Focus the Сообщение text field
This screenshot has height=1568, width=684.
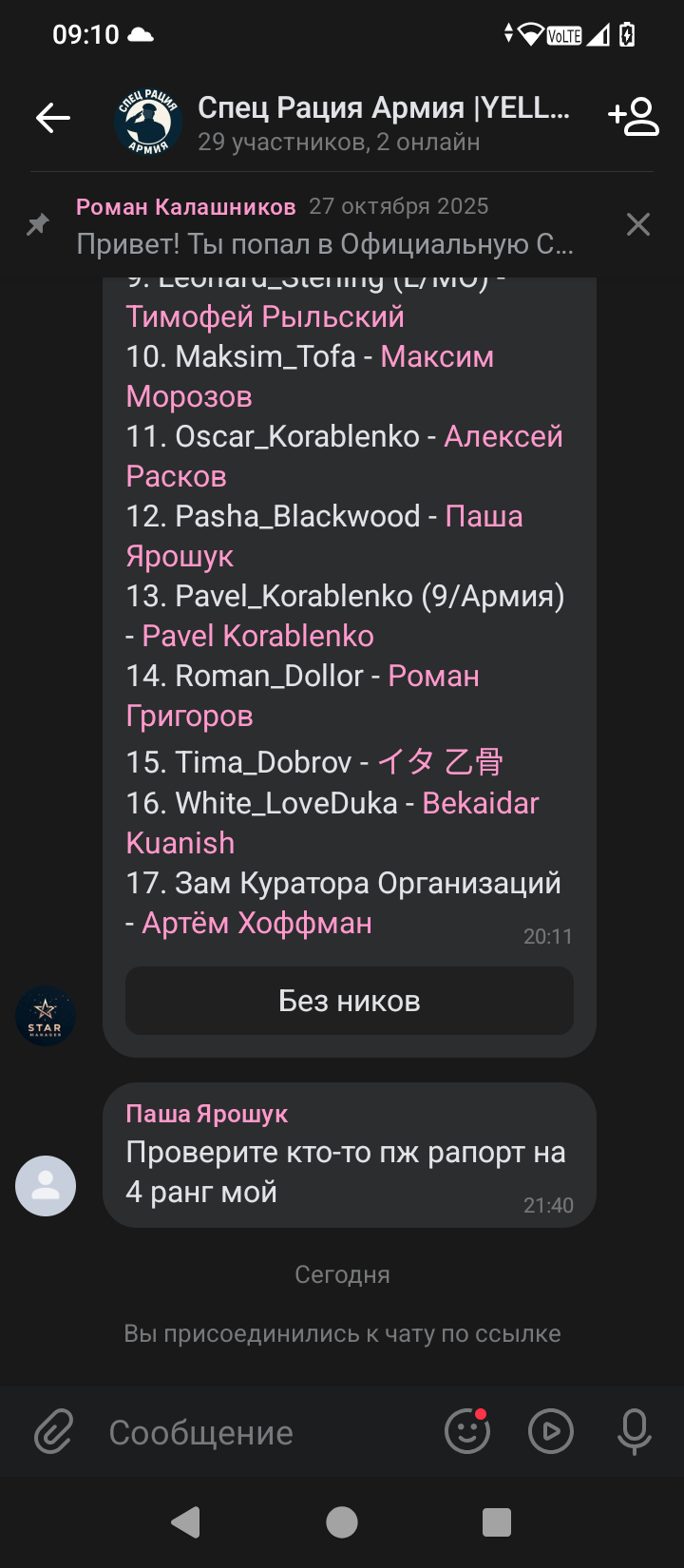point(256,1432)
